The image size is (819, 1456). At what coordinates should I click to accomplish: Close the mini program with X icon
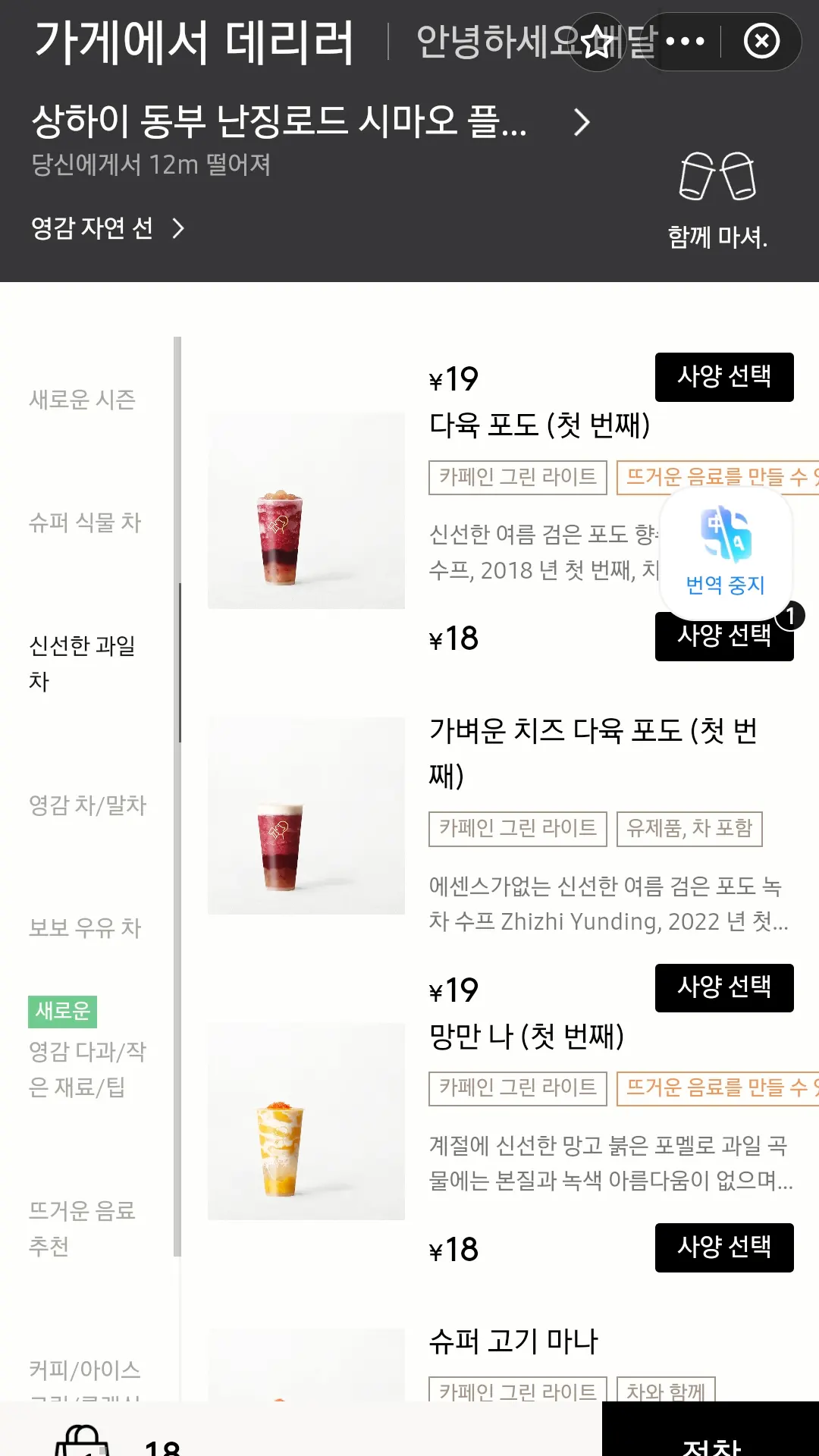(761, 41)
